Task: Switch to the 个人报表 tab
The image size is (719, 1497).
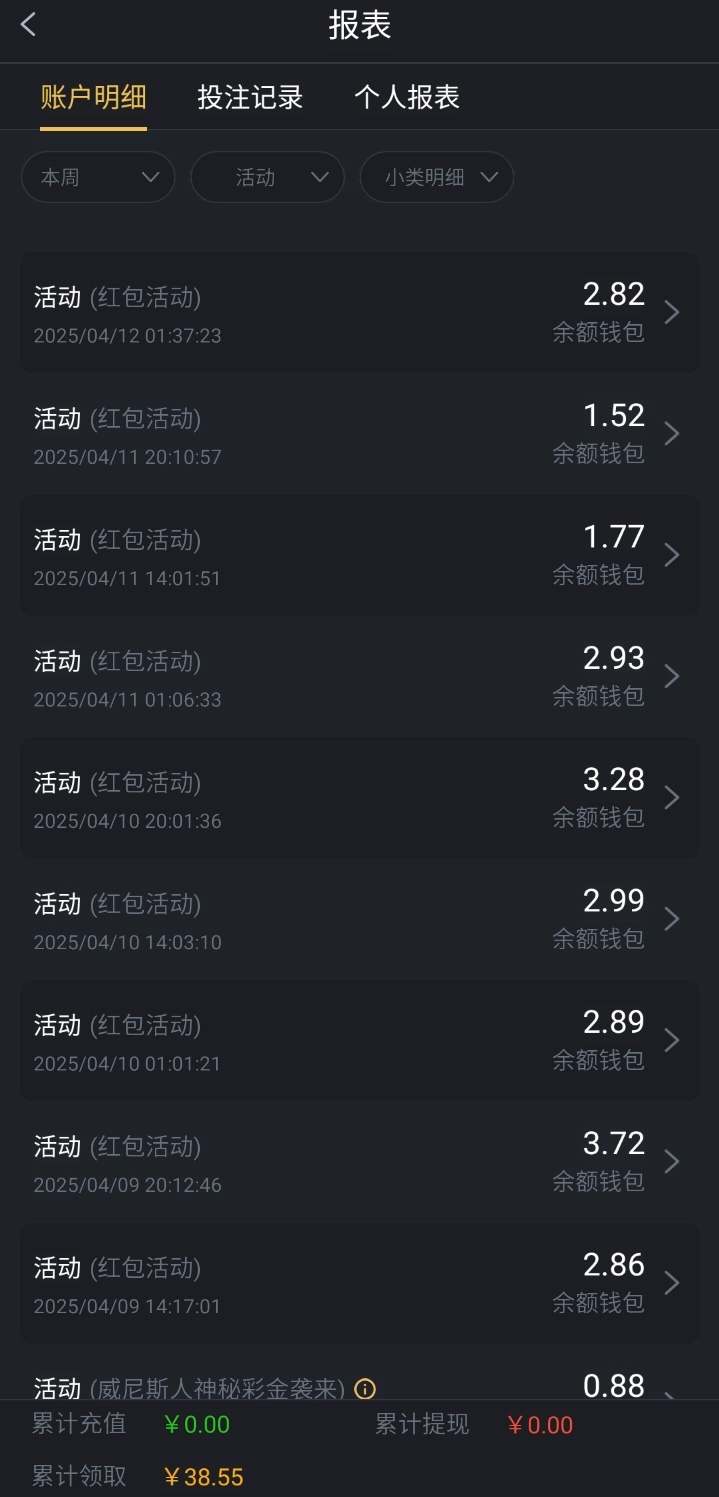Action: [x=407, y=97]
